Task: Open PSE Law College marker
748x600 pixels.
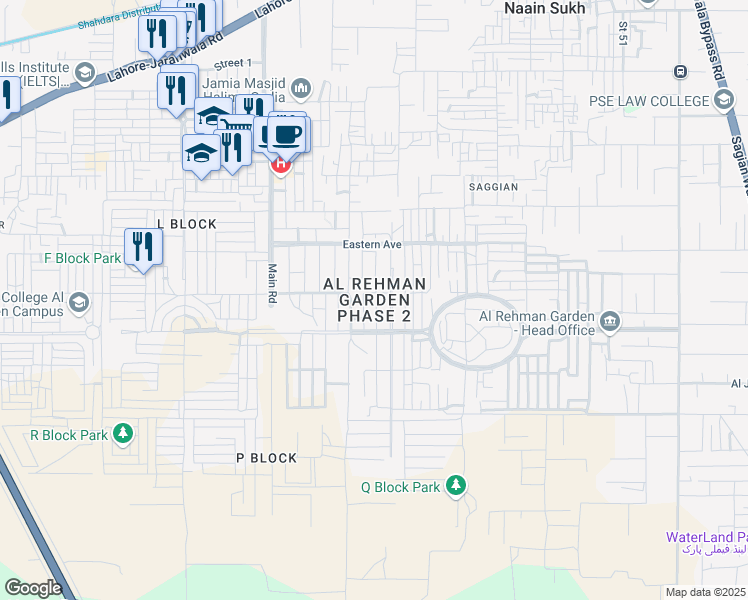Action: point(723,100)
